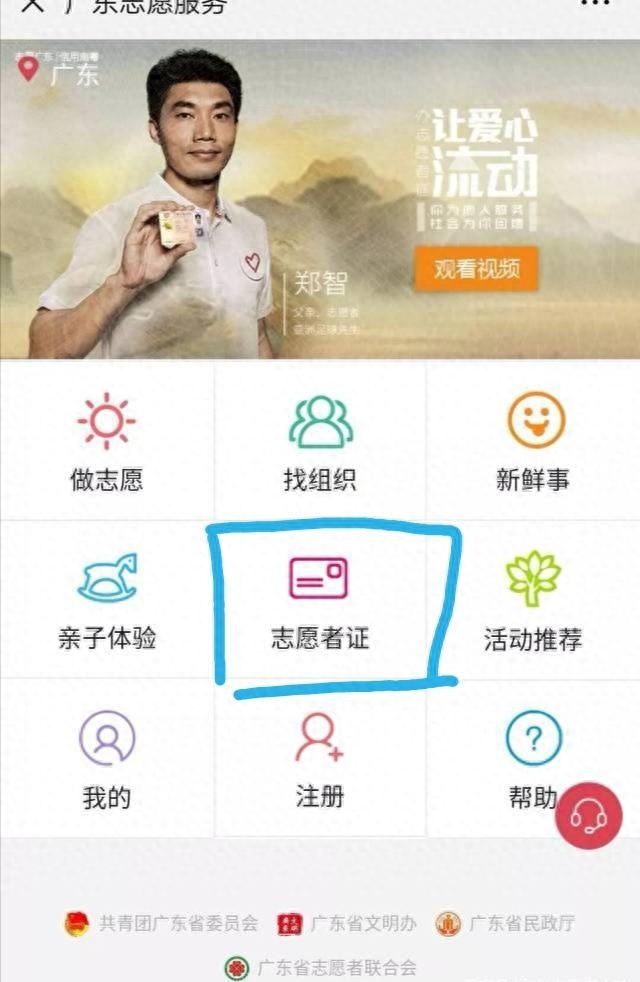The height and width of the screenshot is (982, 640).
Task: Go to 我的 profile
Action: click(107, 758)
